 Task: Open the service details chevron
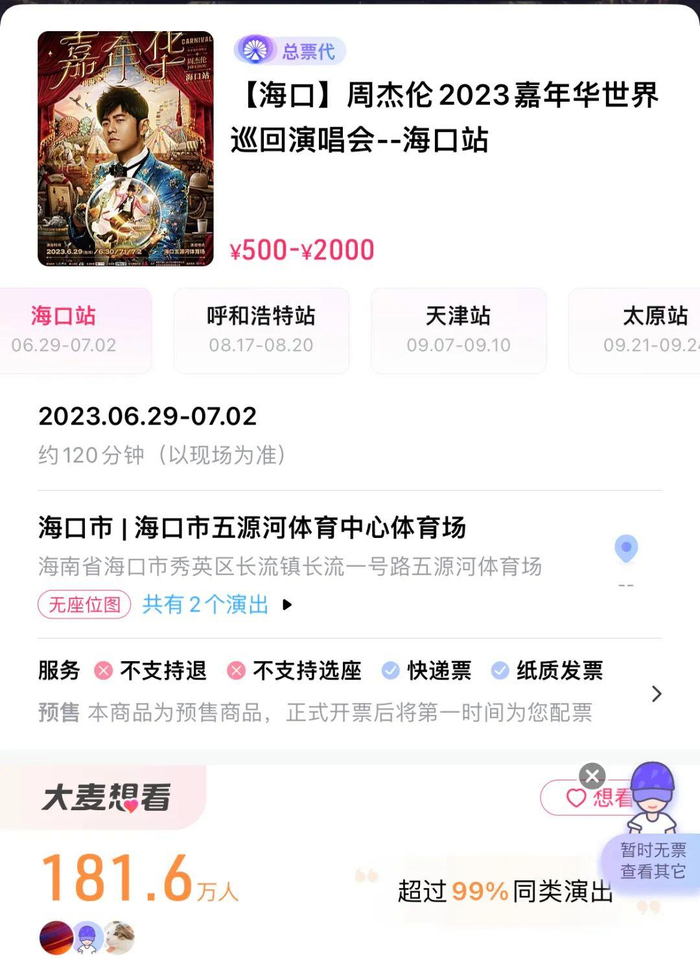(x=656, y=693)
